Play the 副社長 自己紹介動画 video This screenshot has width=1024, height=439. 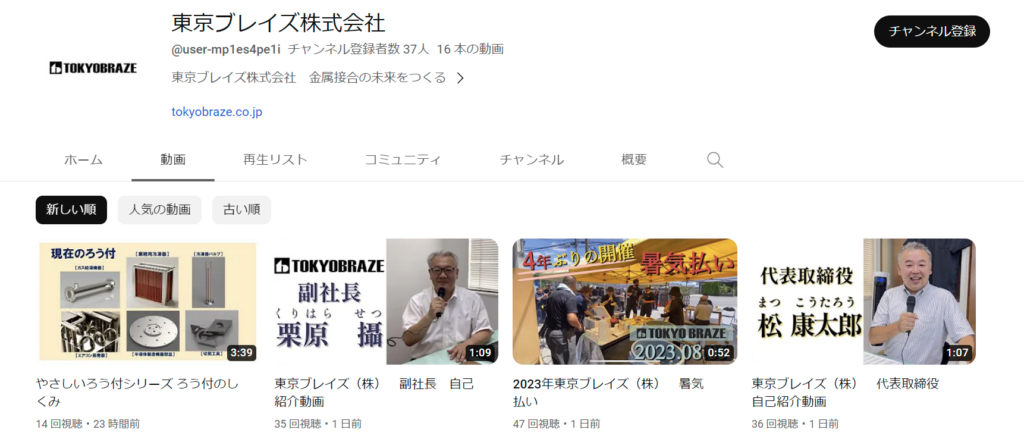click(x=386, y=301)
